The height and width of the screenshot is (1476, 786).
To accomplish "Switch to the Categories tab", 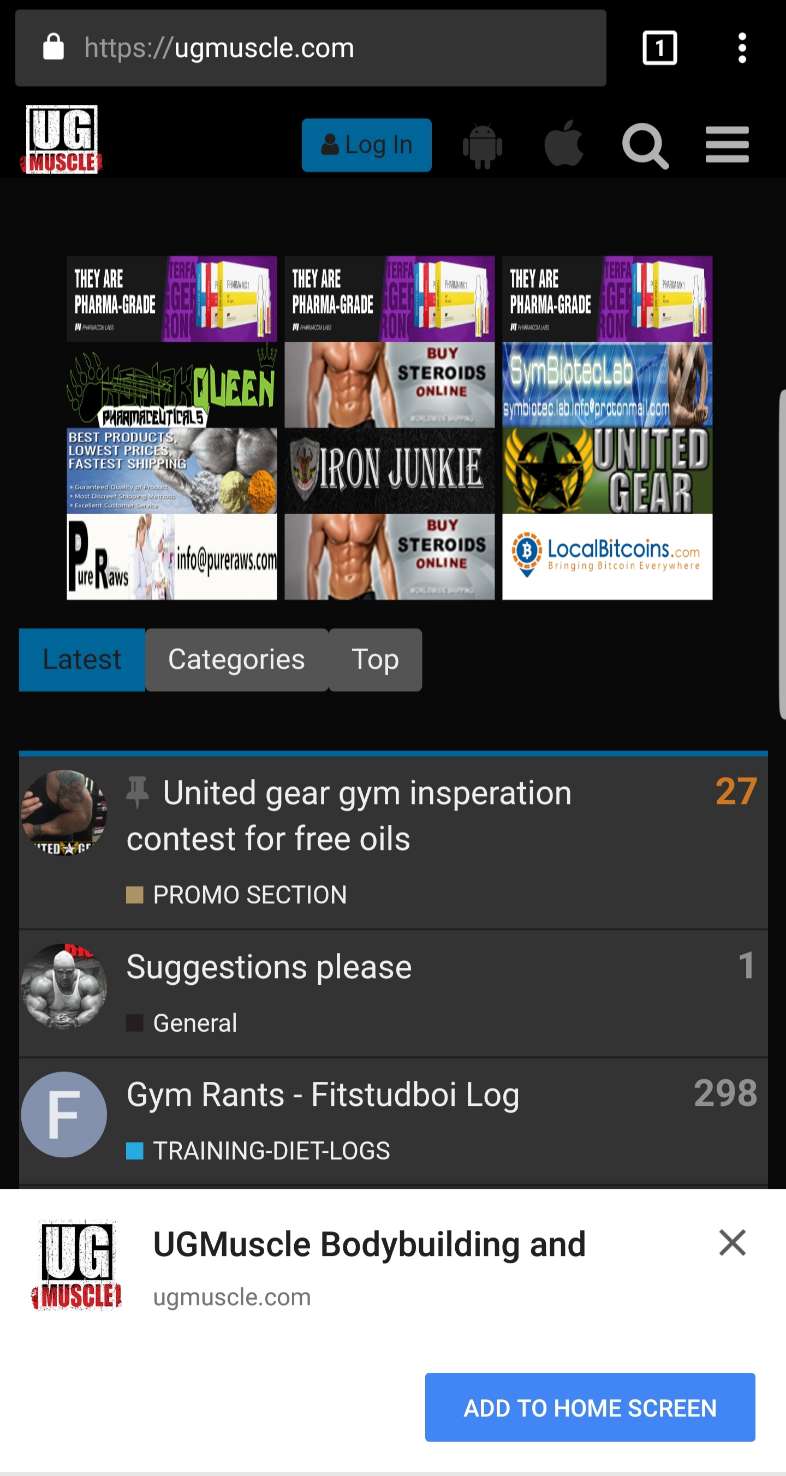I will tap(236, 660).
